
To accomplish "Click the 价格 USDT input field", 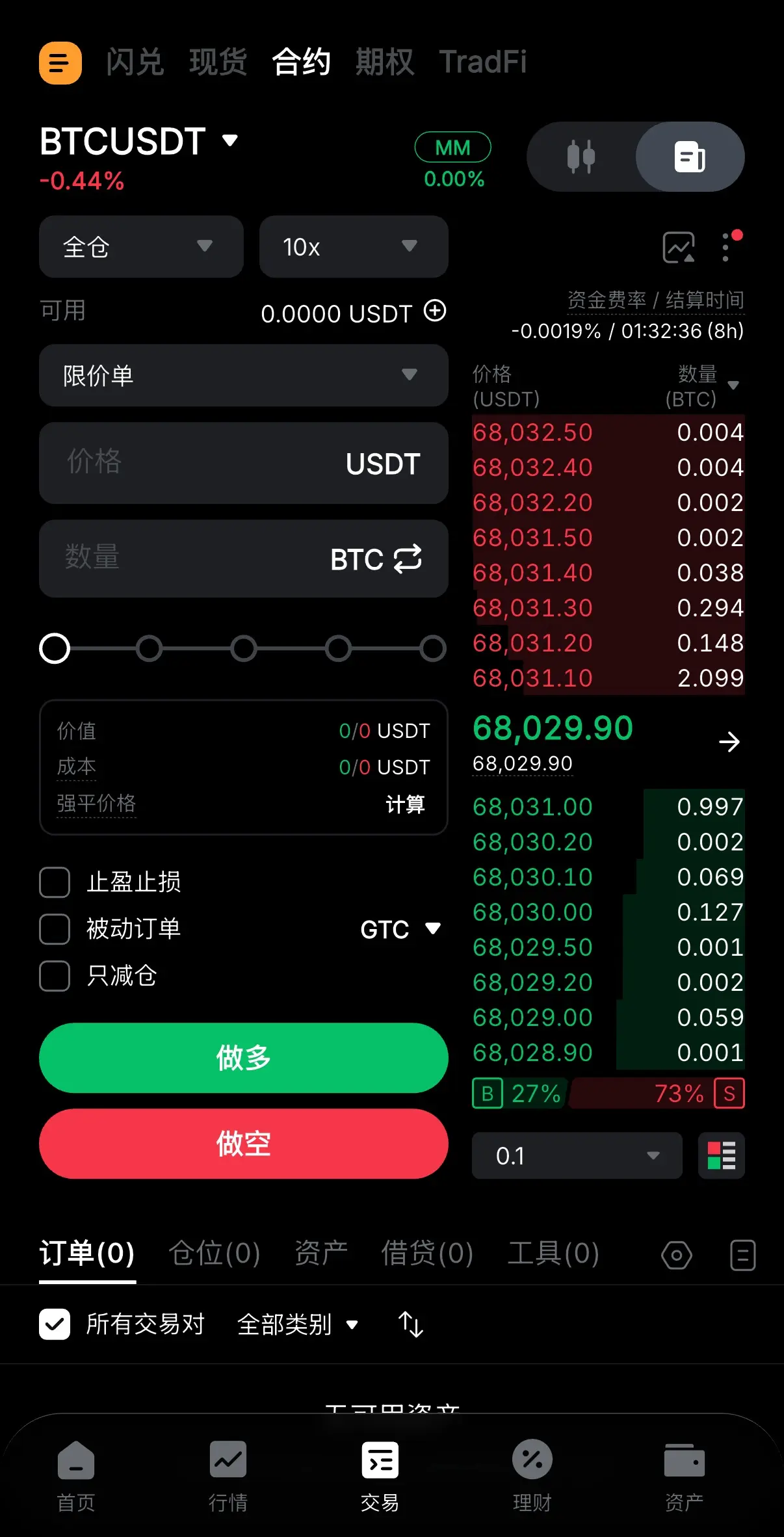I will point(243,463).
